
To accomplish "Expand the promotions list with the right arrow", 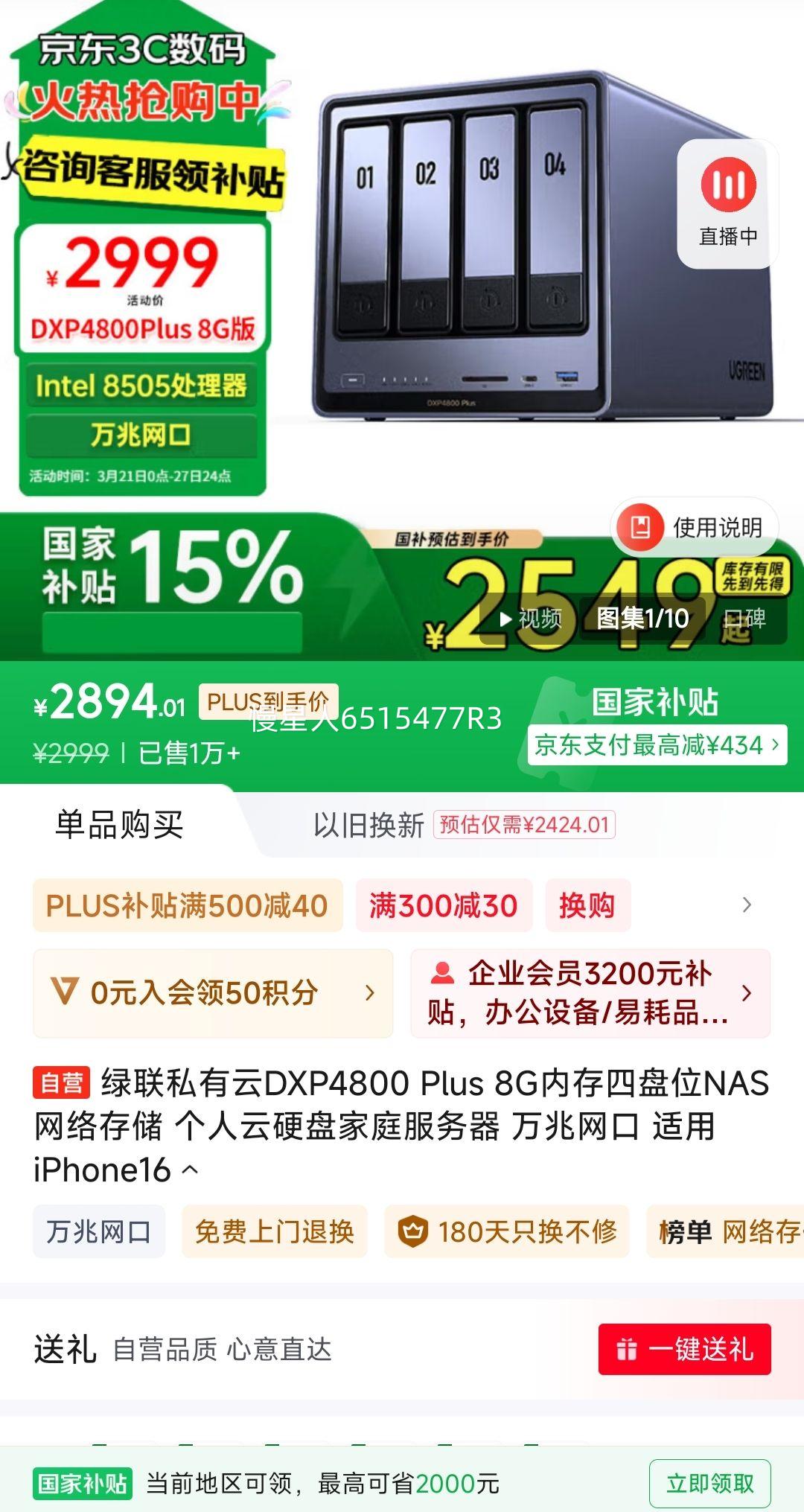I will [746, 905].
